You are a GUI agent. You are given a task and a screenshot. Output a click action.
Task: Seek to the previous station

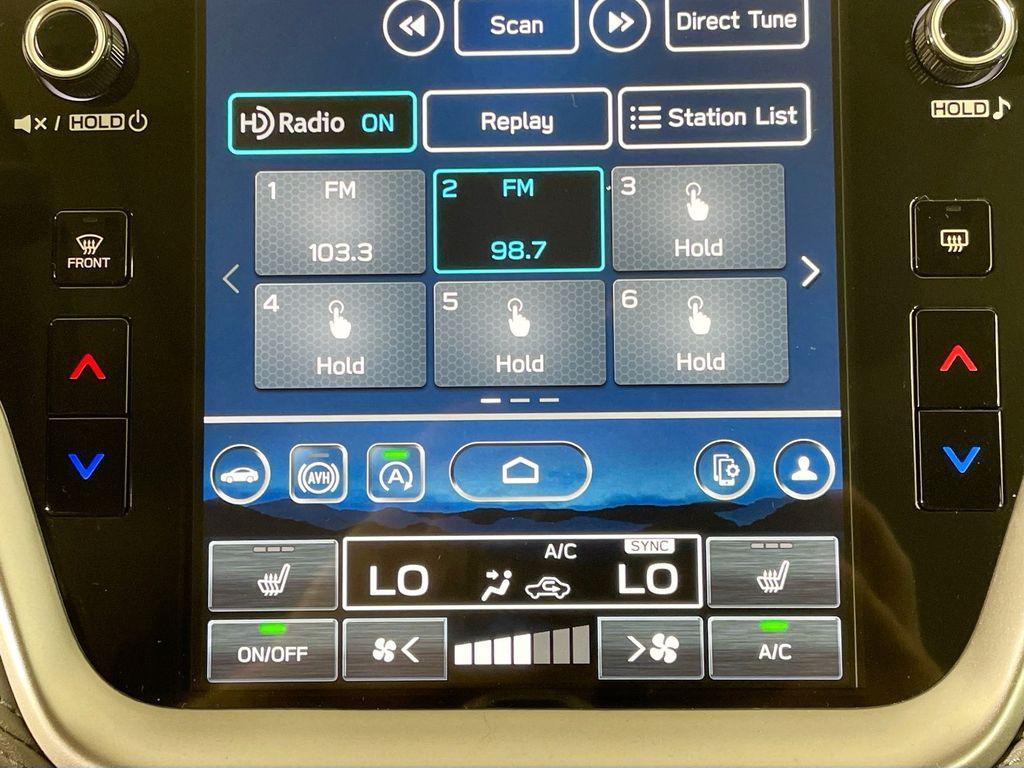pyautogui.click(x=413, y=26)
